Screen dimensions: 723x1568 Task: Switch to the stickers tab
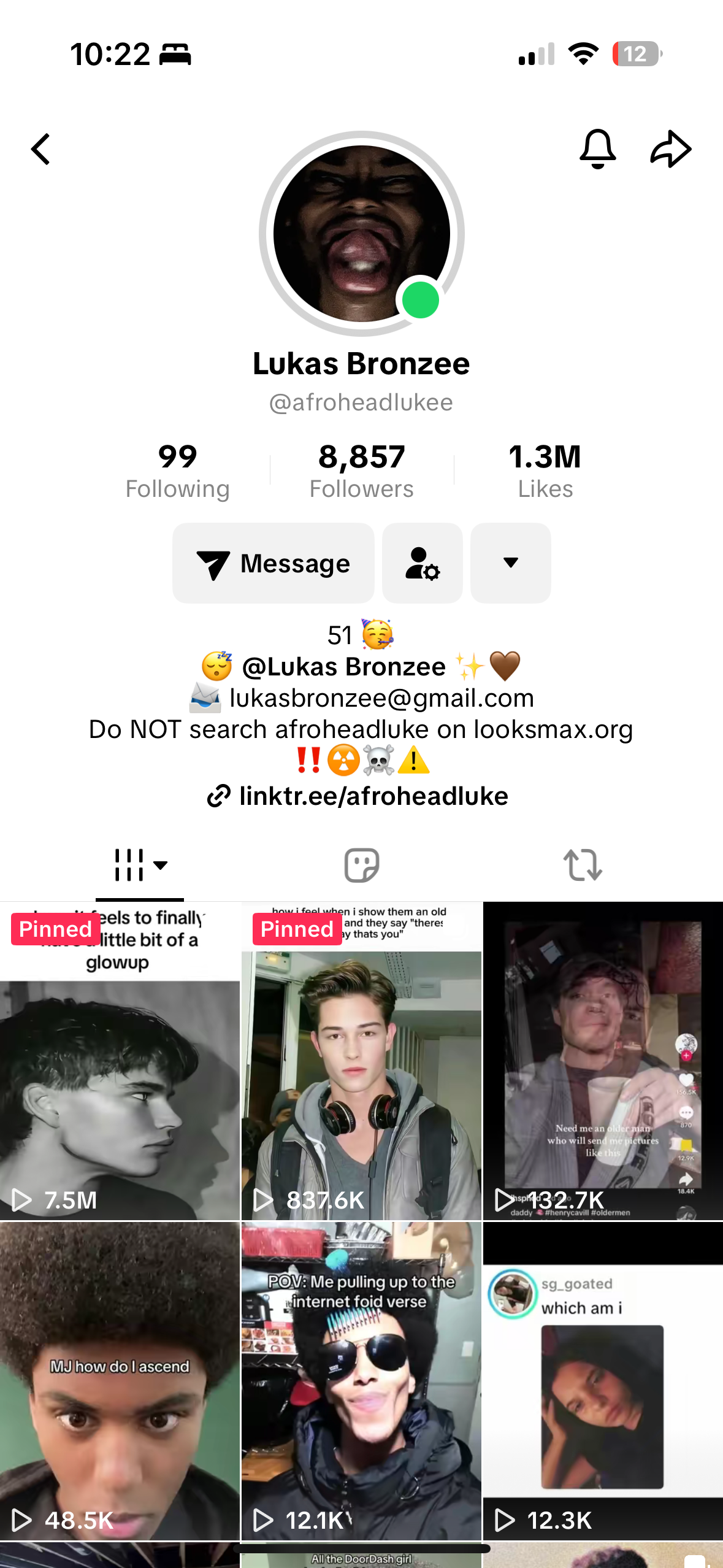[x=361, y=865]
